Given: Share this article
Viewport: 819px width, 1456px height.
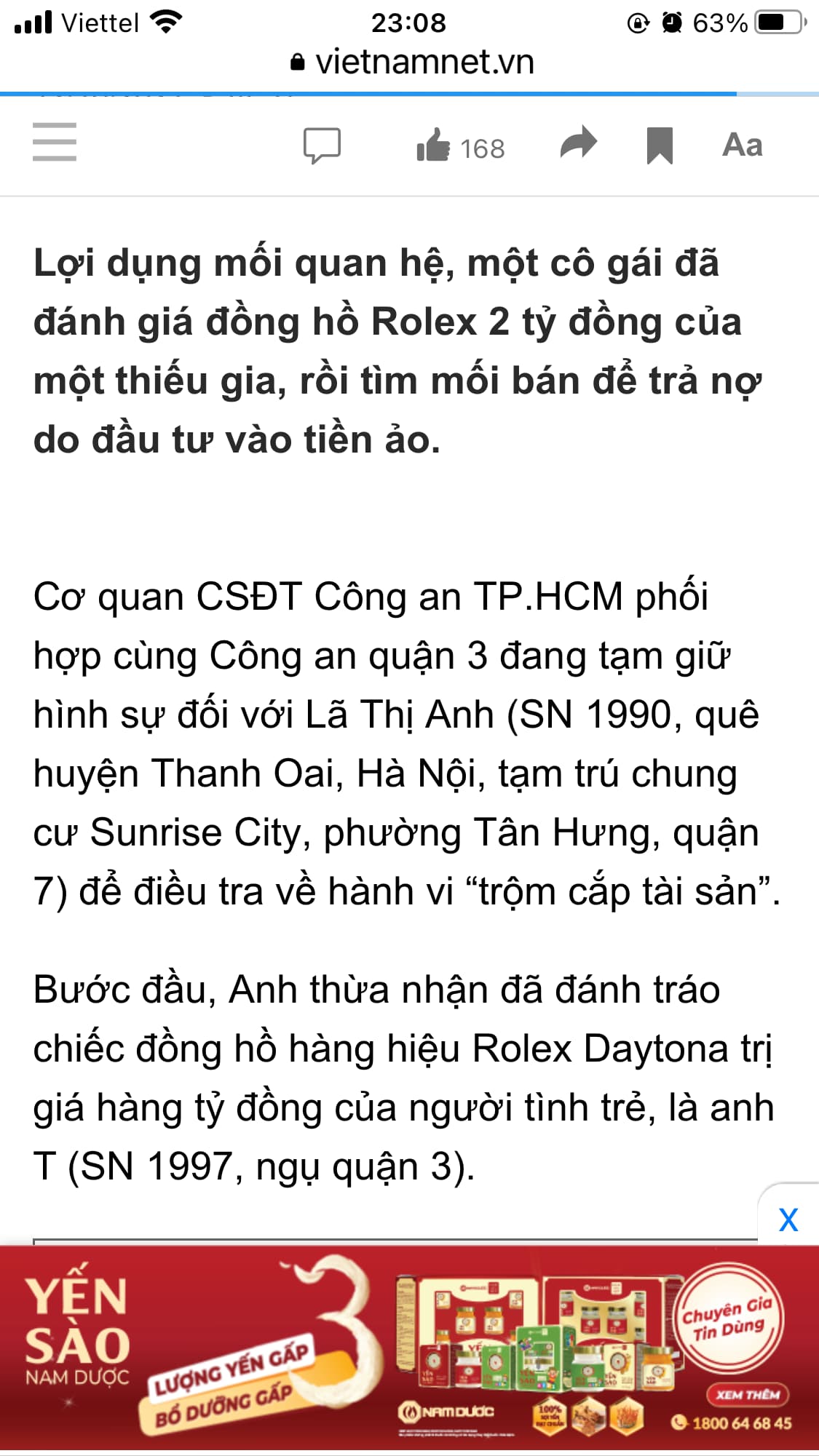Looking at the screenshot, I should coord(578,143).
